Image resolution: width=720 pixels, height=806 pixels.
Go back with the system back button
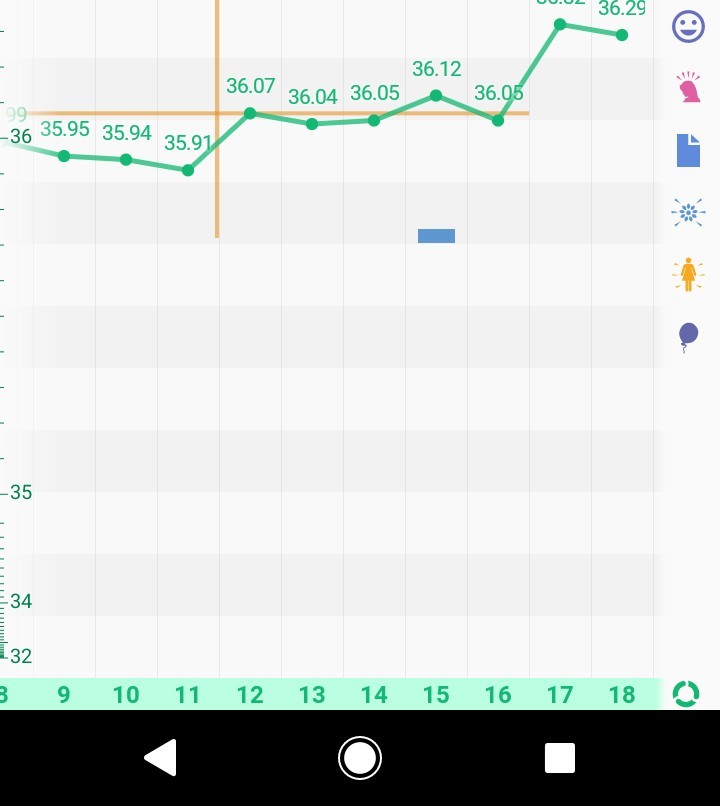161,758
